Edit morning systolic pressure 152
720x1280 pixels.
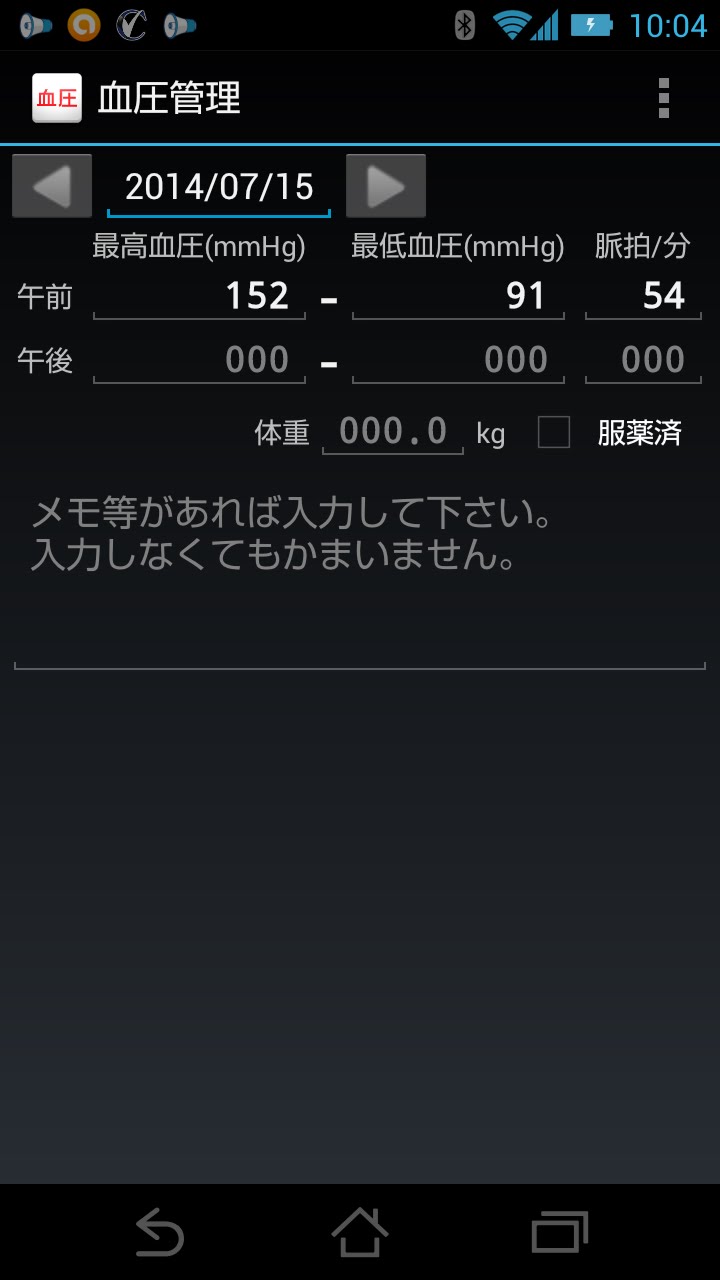[x=199, y=296]
